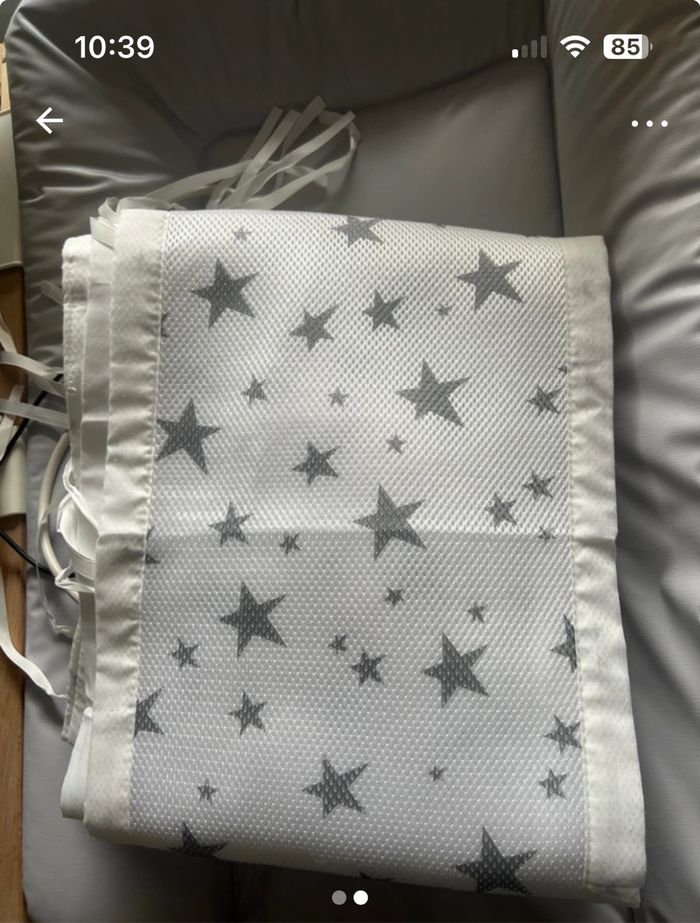Go back using the arrow
Viewport: 700px width, 923px height.
(49, 121)
